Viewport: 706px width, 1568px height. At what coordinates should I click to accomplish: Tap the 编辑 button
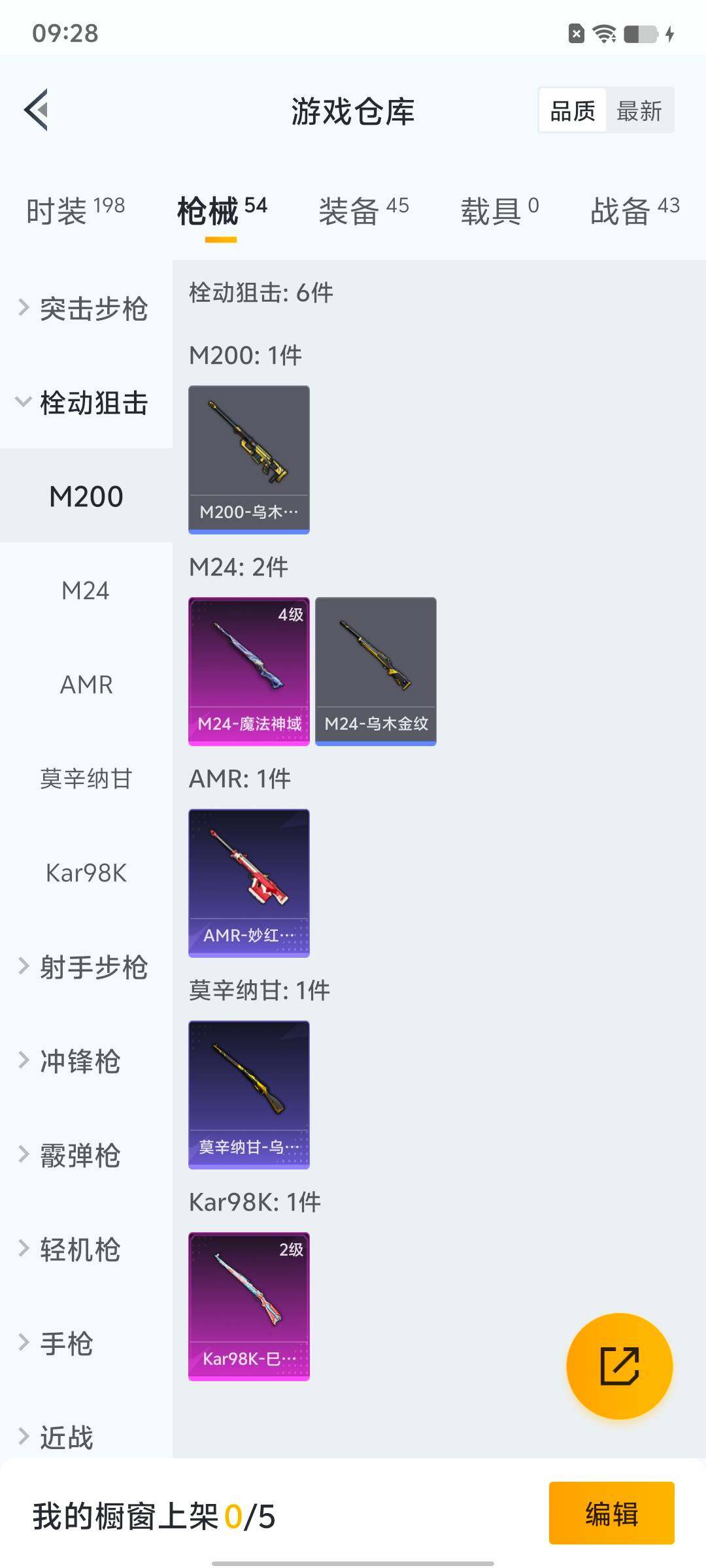coord(611,1512)
